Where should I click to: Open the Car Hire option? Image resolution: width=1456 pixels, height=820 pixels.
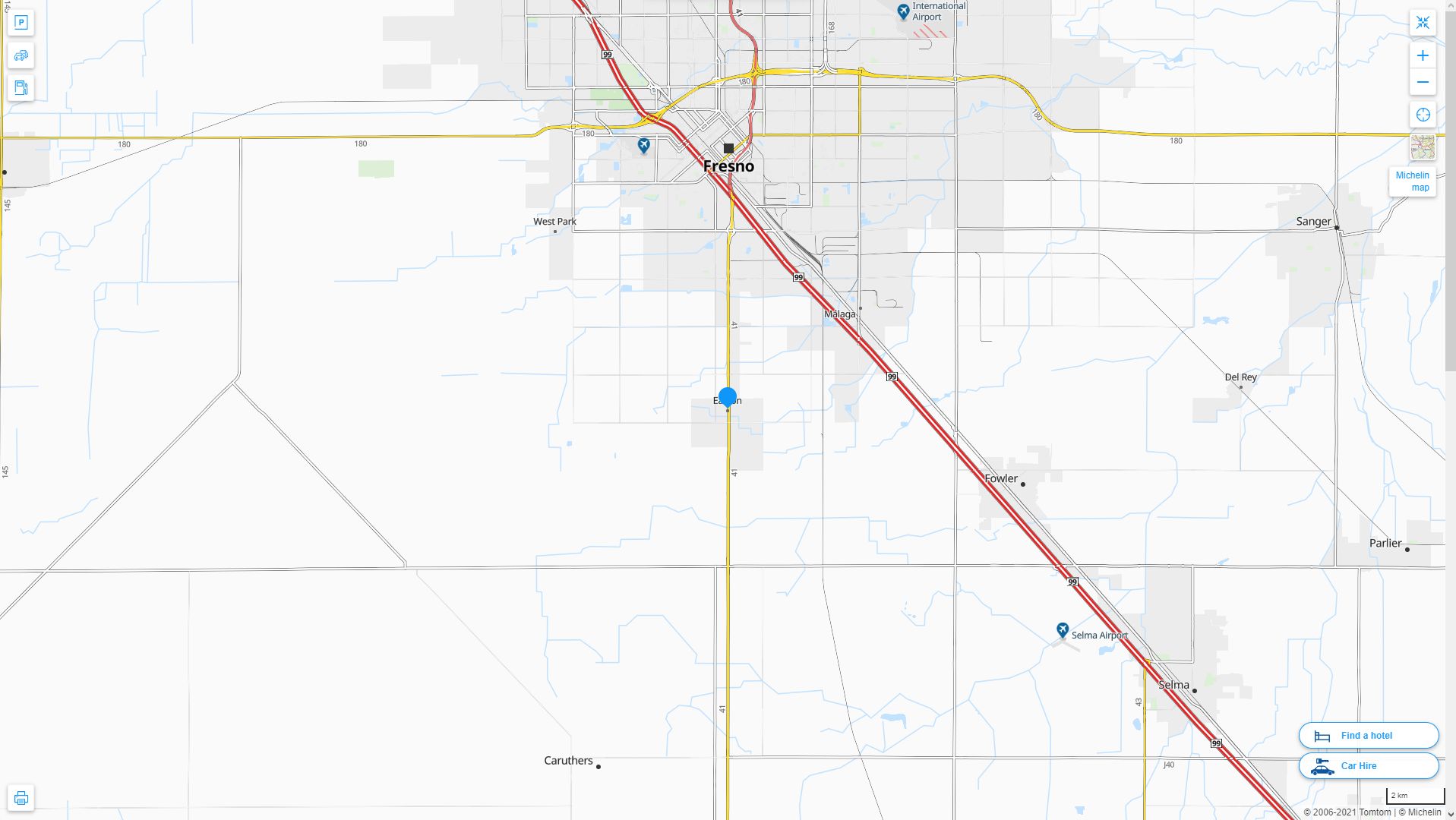click(1368, 766)
